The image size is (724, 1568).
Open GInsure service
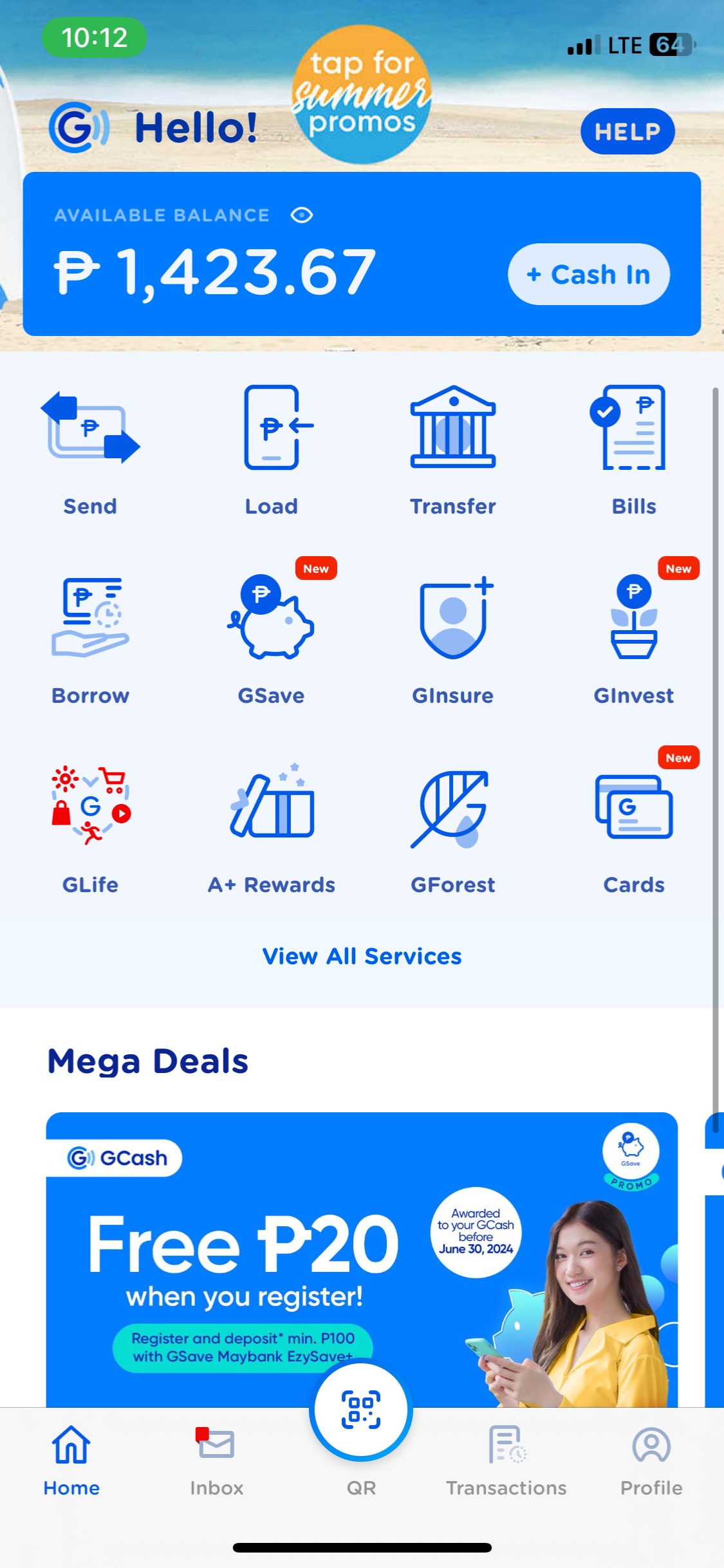pyautogui.click(x=453, y=640)
